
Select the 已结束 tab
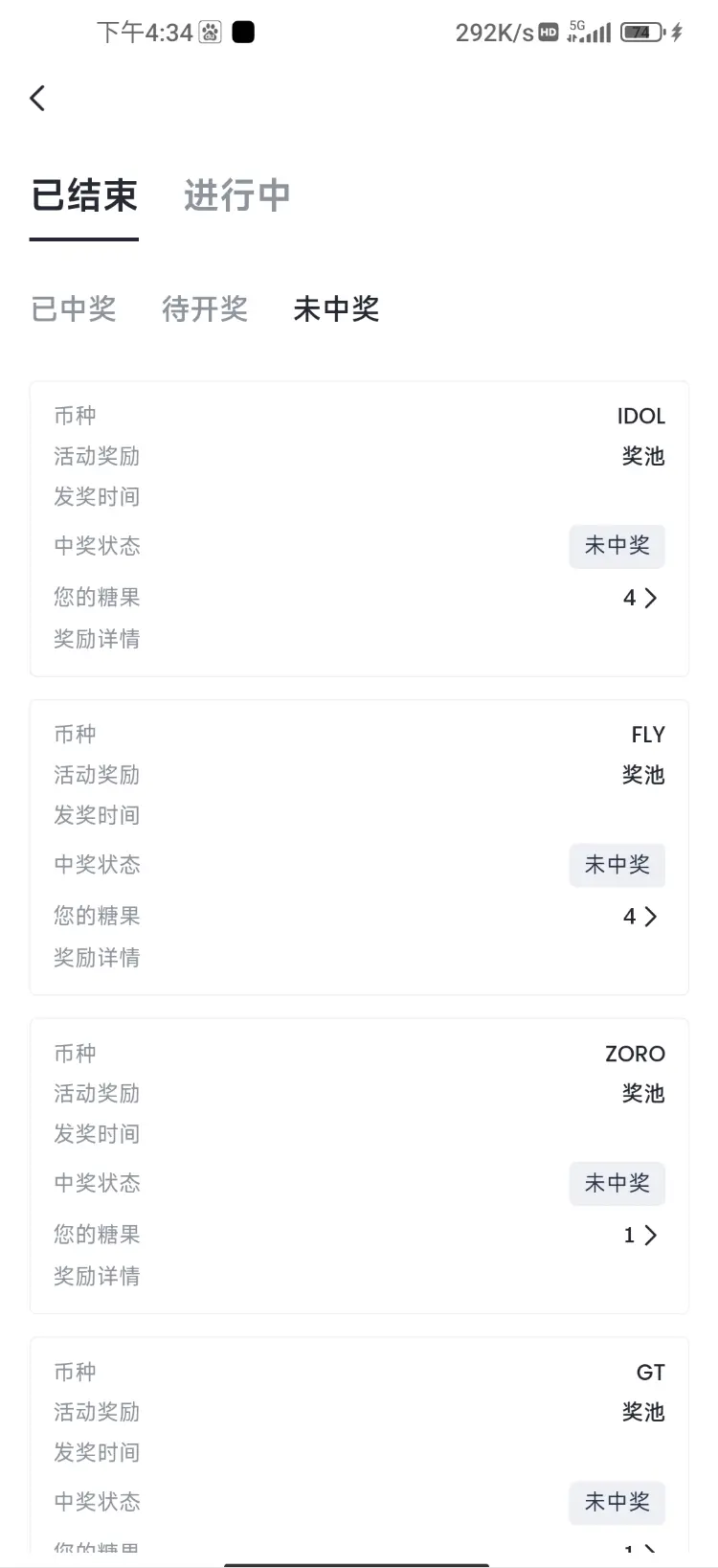[x=84, y=195]
